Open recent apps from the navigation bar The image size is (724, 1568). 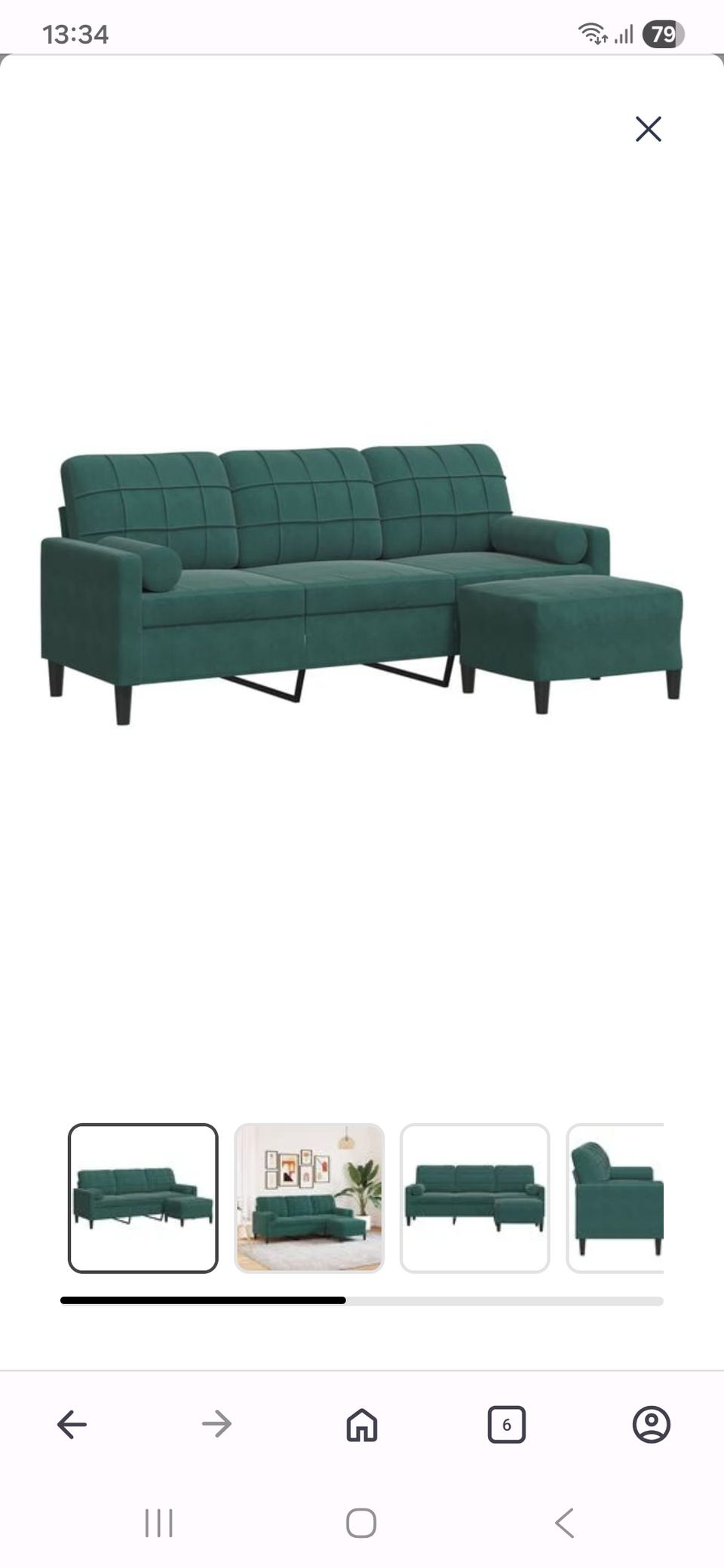[158, 1523]
